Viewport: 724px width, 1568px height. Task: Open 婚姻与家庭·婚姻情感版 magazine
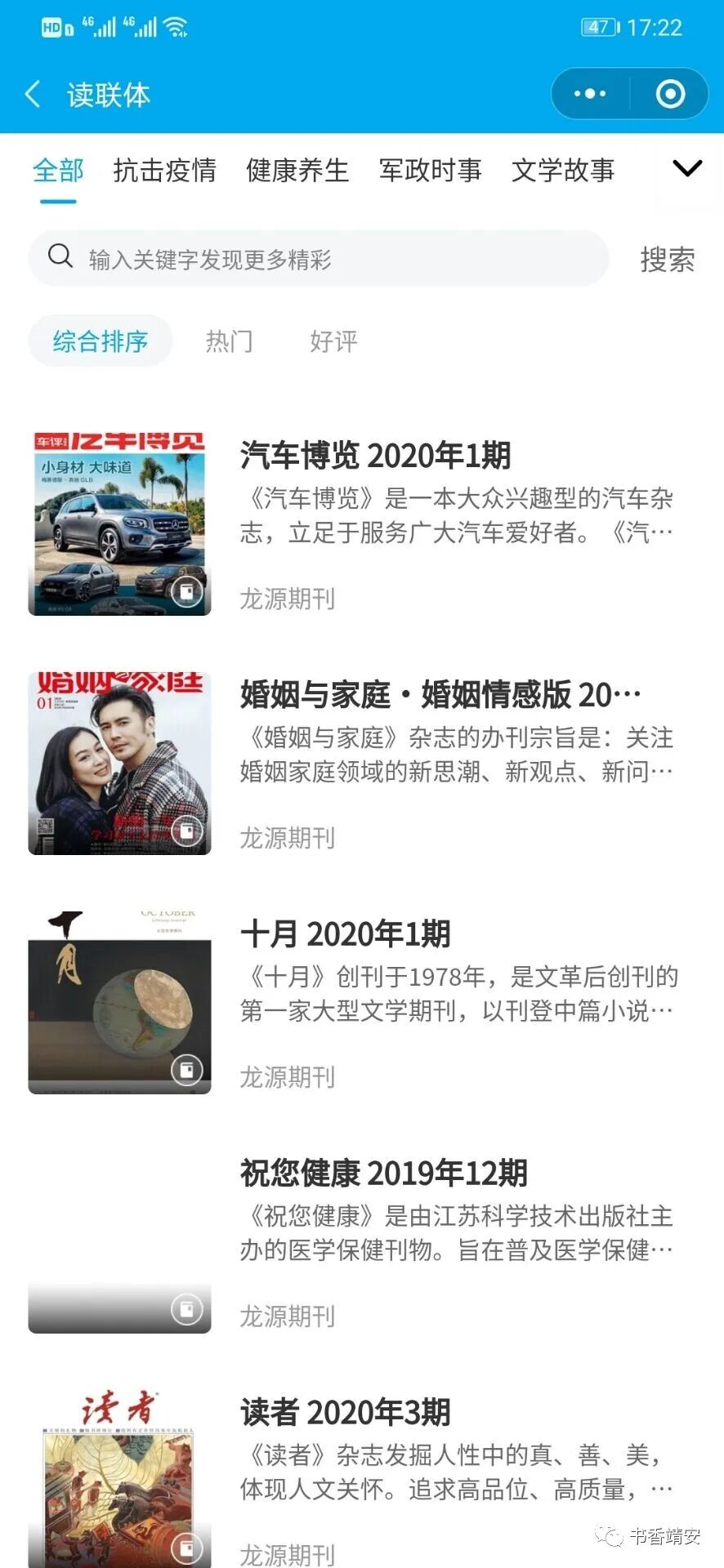pyautogui.click(x=440, y=695)
